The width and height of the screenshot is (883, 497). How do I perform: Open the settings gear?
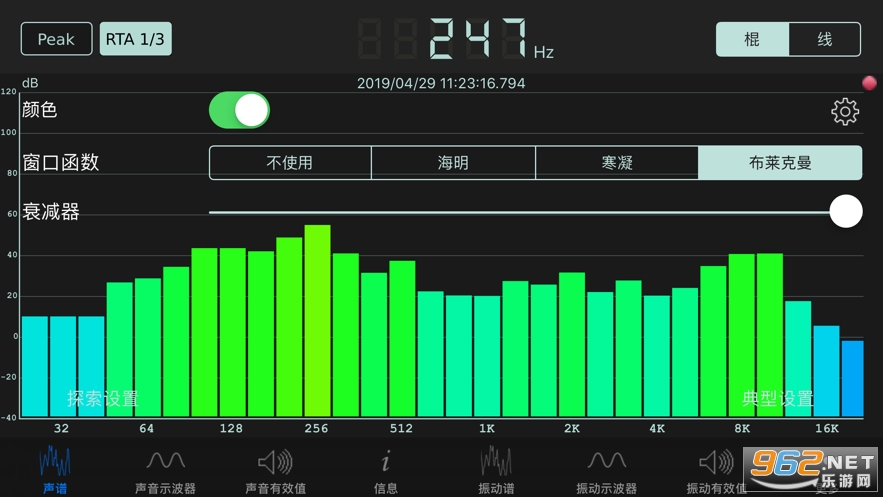tap(845, 111)
